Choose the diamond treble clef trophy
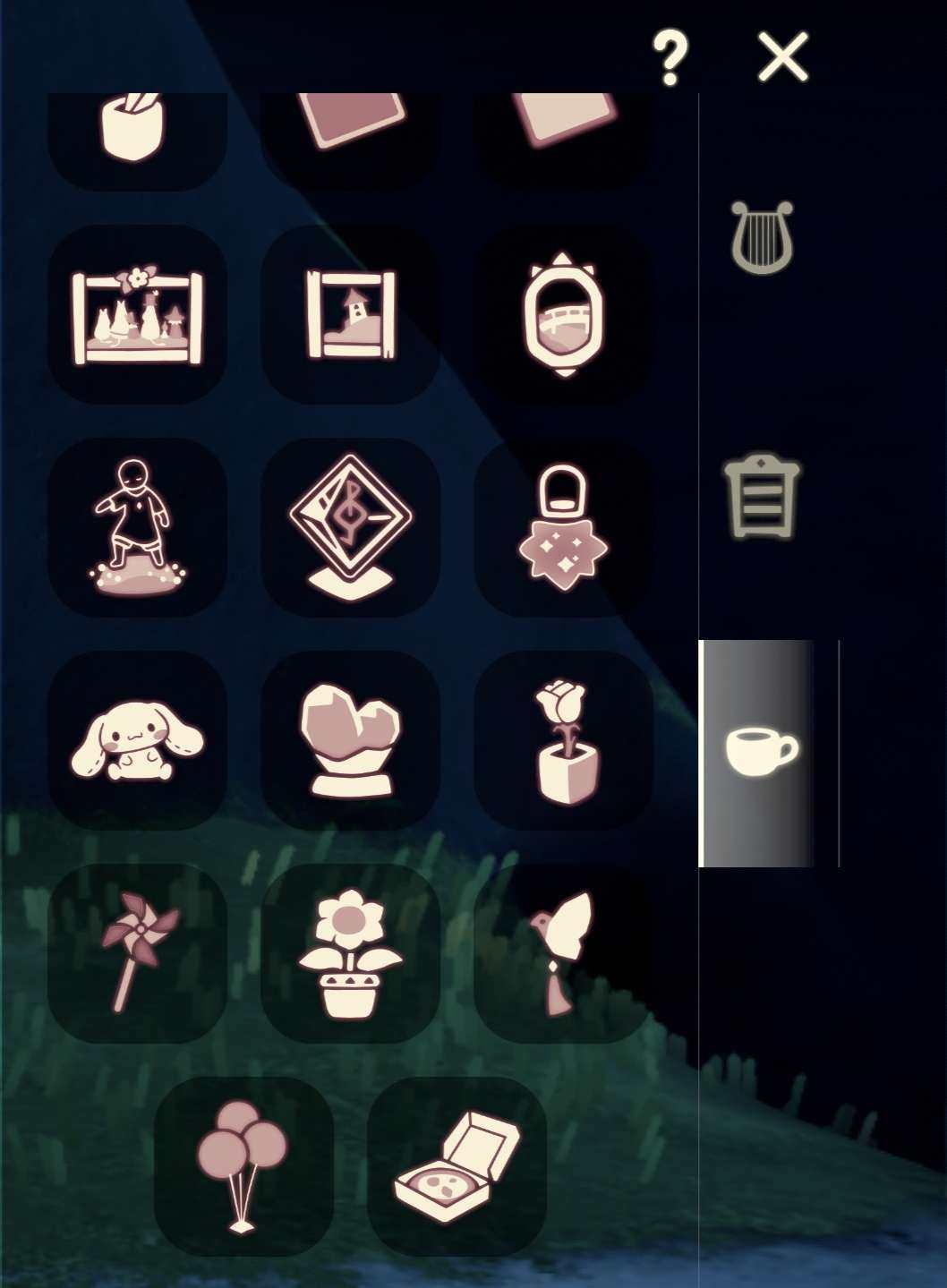Image resolution: width=947 pixels, height=1288 pixels. click(350, 527)
